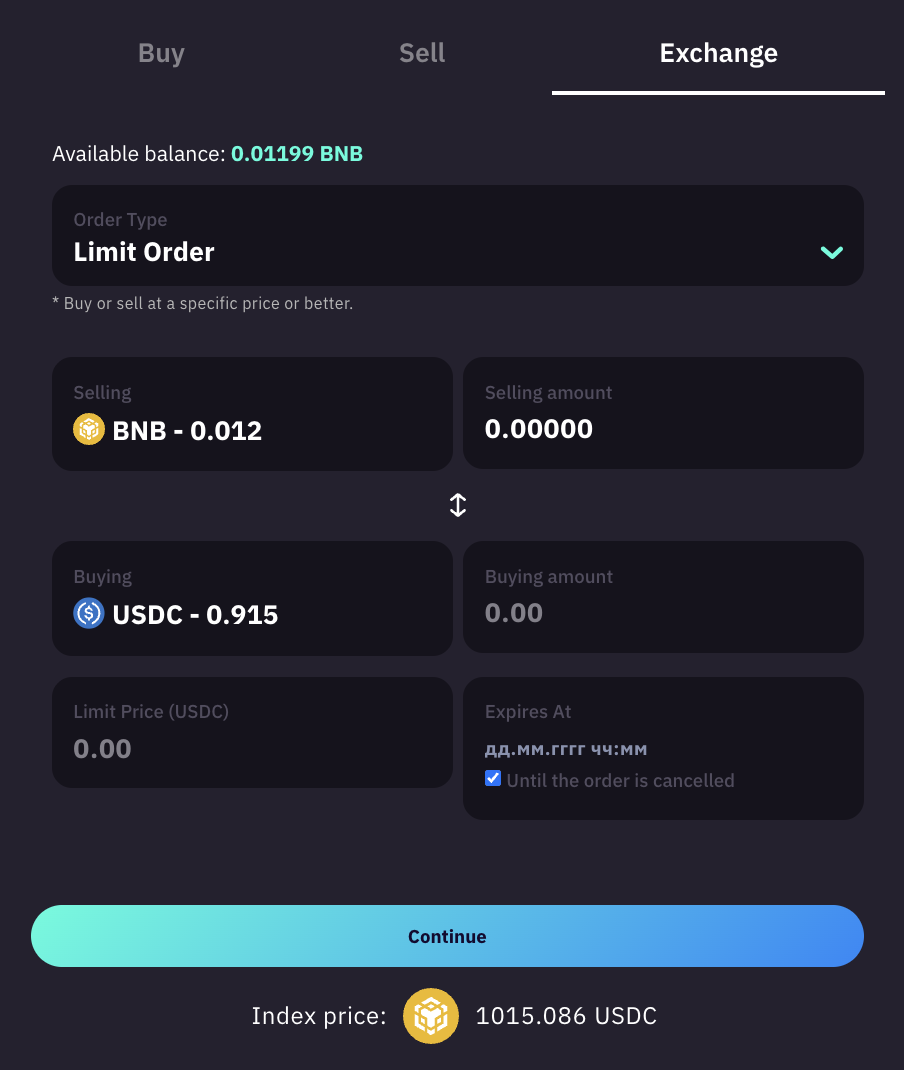Focus the Buying amount field

click(x=662, y=612)
